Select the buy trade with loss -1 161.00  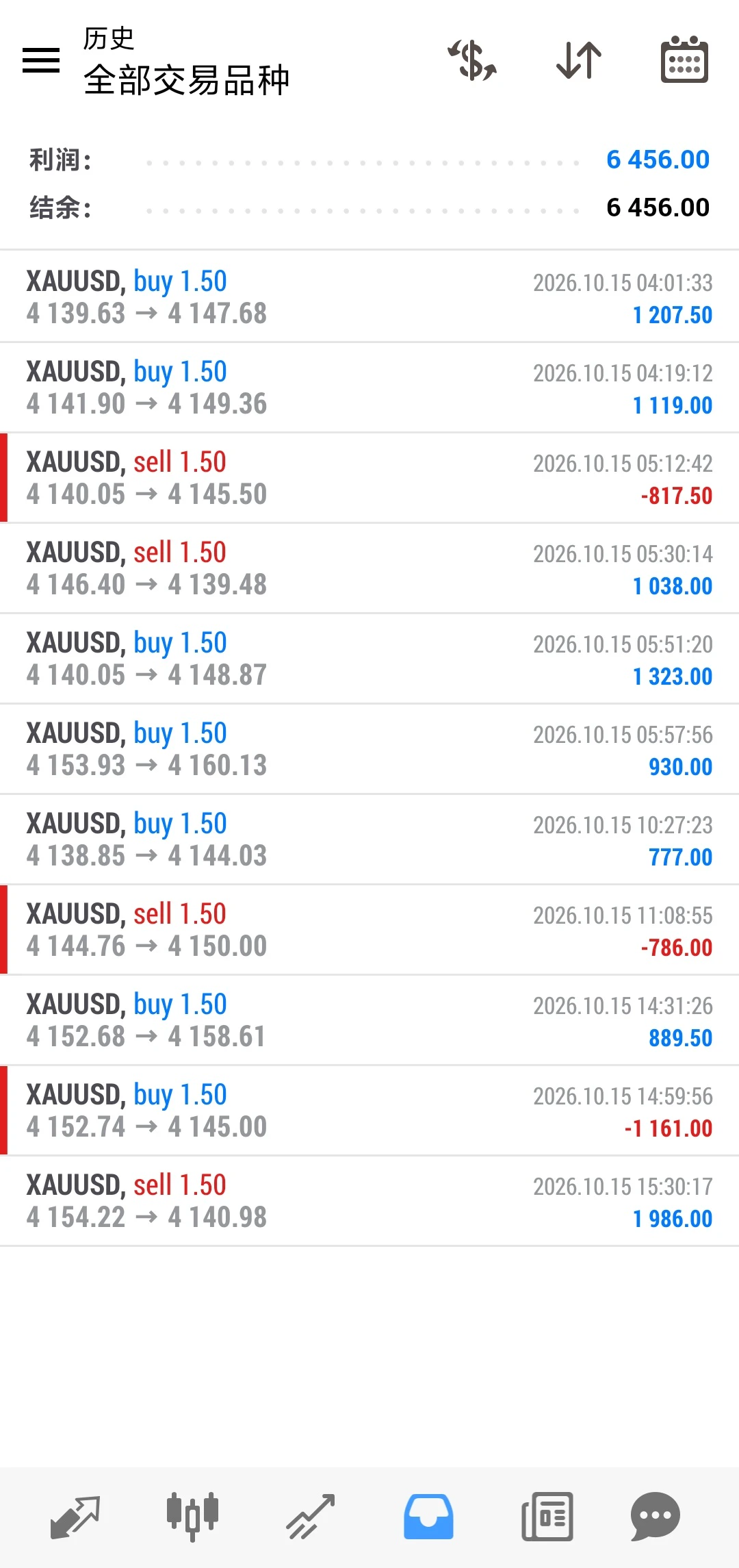[369, 1110]
